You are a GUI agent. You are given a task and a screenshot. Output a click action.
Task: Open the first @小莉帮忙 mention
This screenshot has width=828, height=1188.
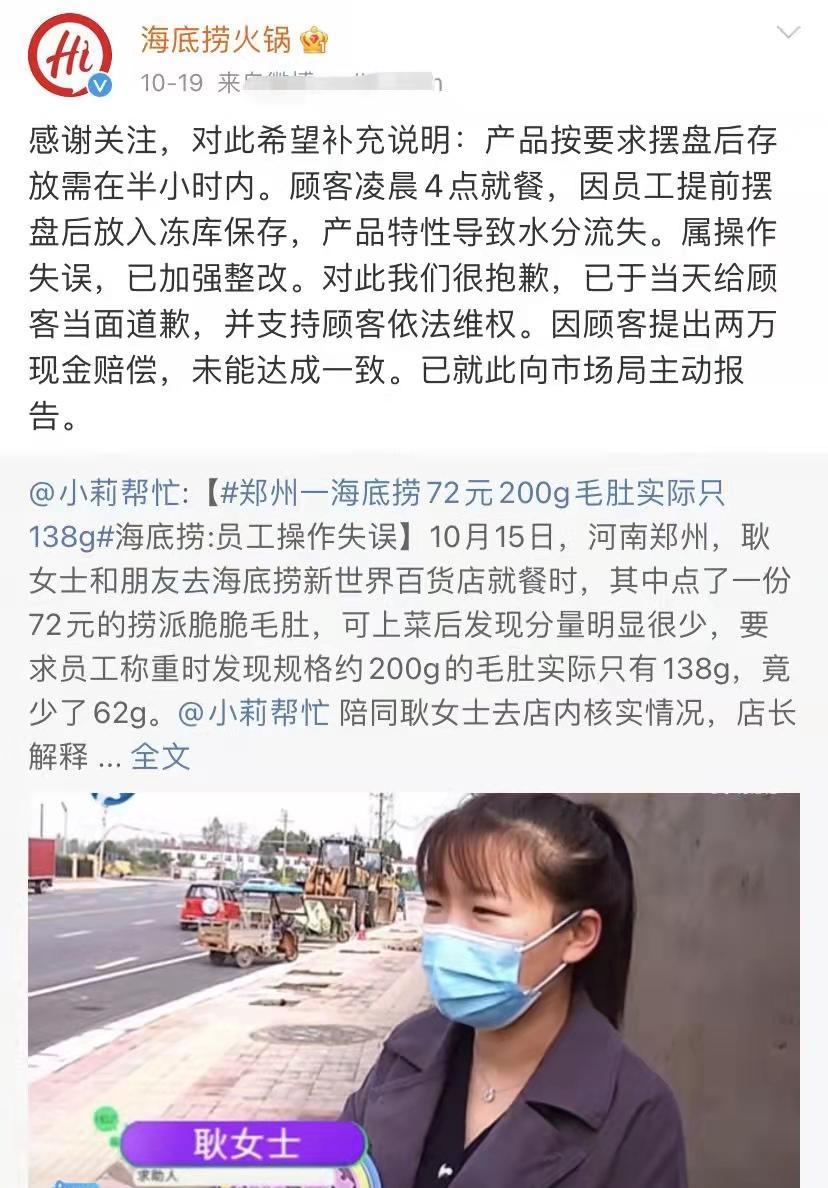point(105,493)
